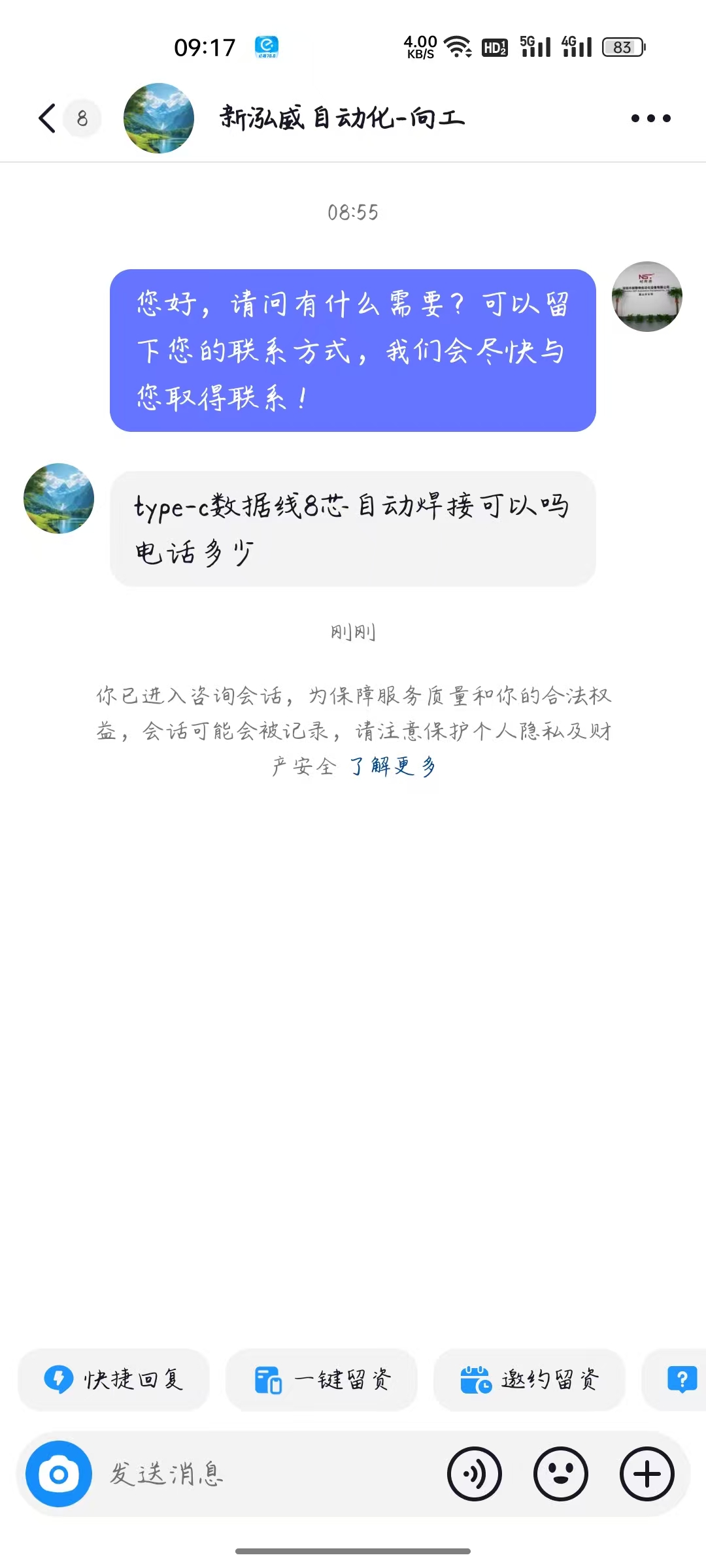The height and width of the screenshot is (1568, 706).
Task: Open the three-dot overflow menu
Action: click(650, 118)
